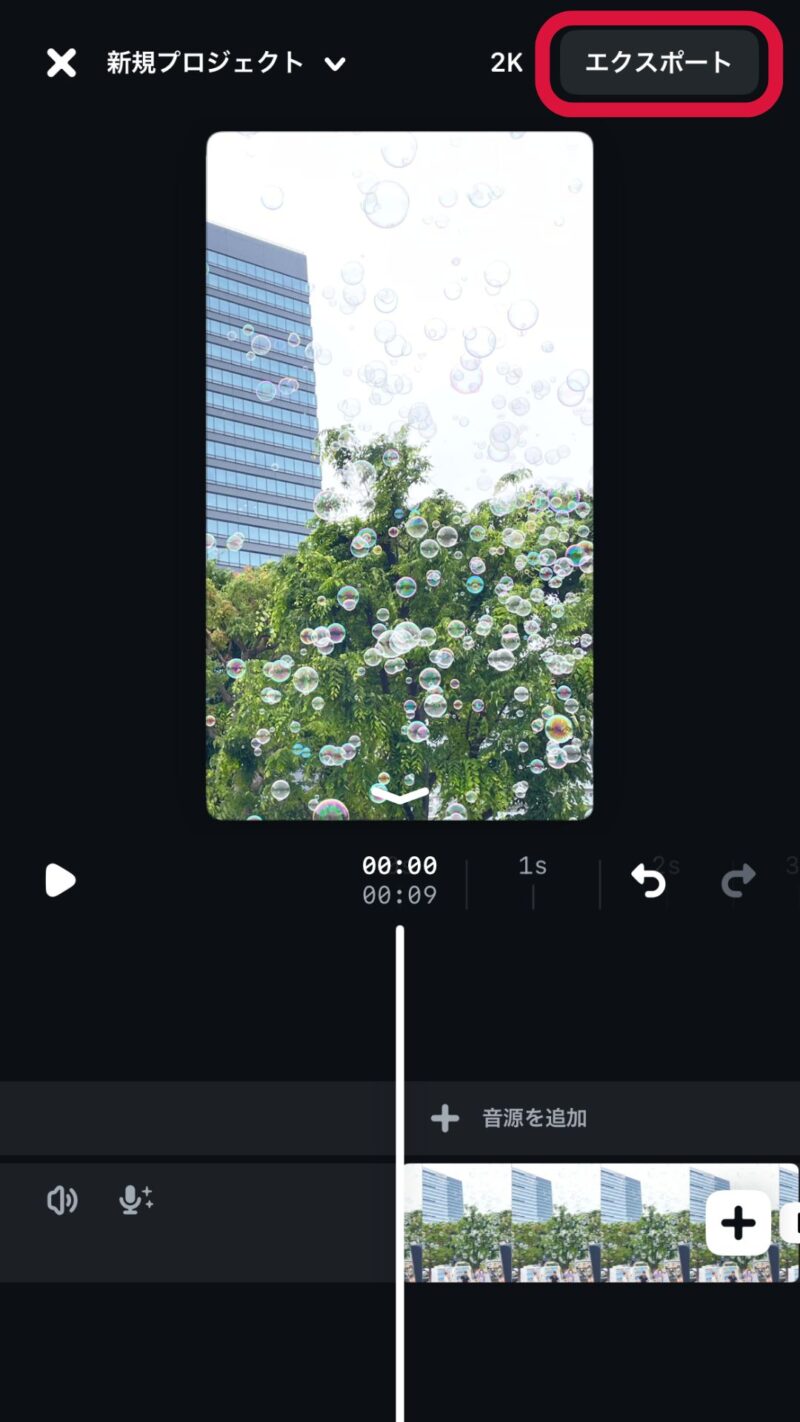Select the video clip in the timeline

click(x=550, y=1222)
